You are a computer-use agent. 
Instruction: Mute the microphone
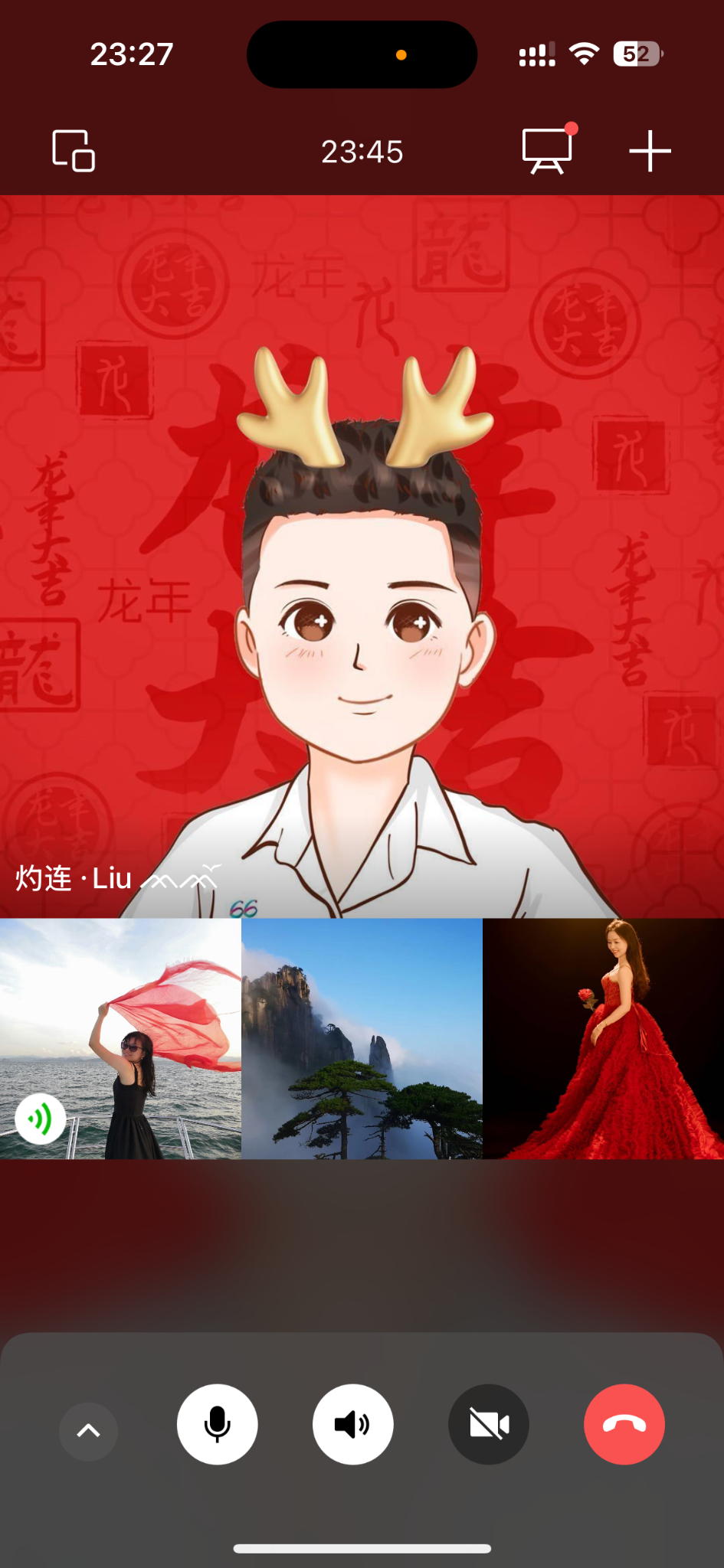[218, 1425]
